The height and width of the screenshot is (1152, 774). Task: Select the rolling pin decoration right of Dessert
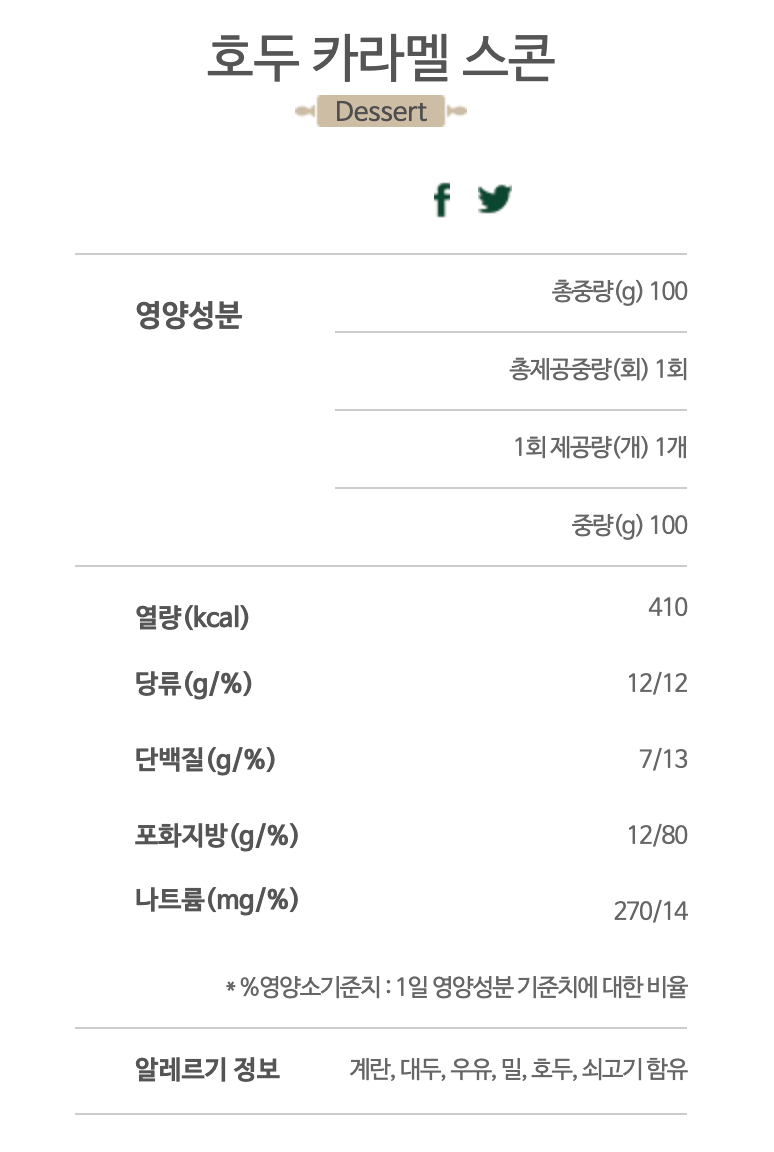pyautogui.click(x=456, y=111)
